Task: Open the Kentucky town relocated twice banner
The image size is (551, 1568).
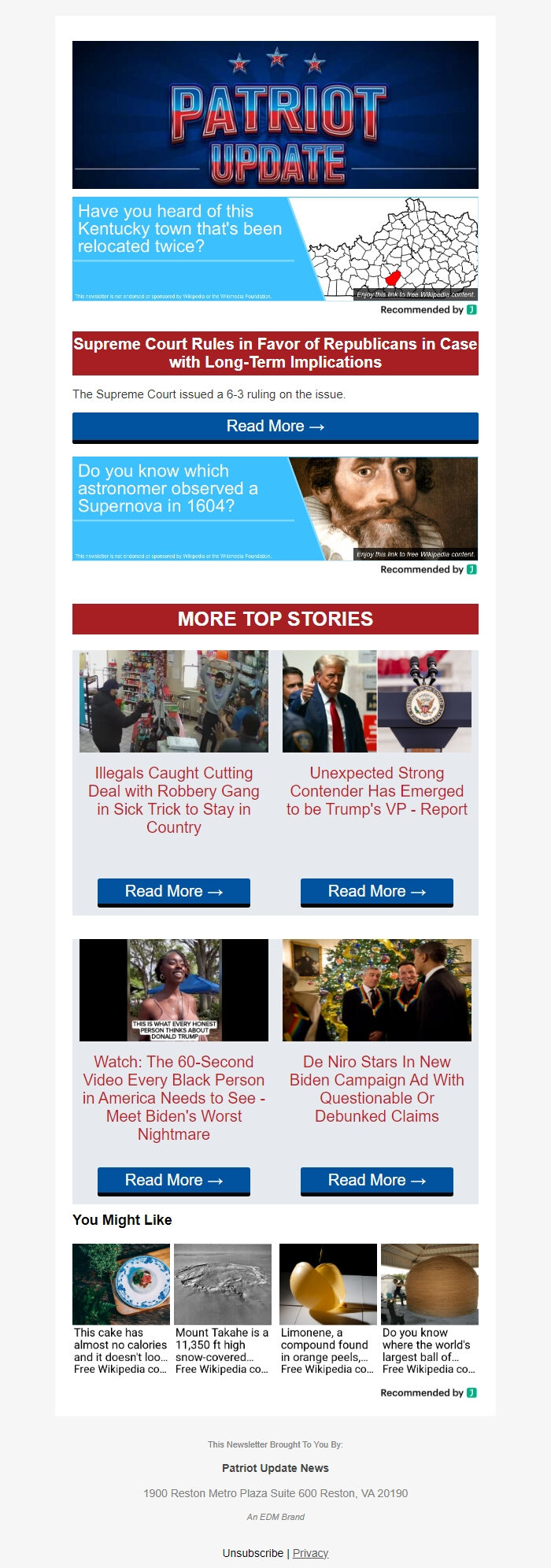Action: (275, 249)
